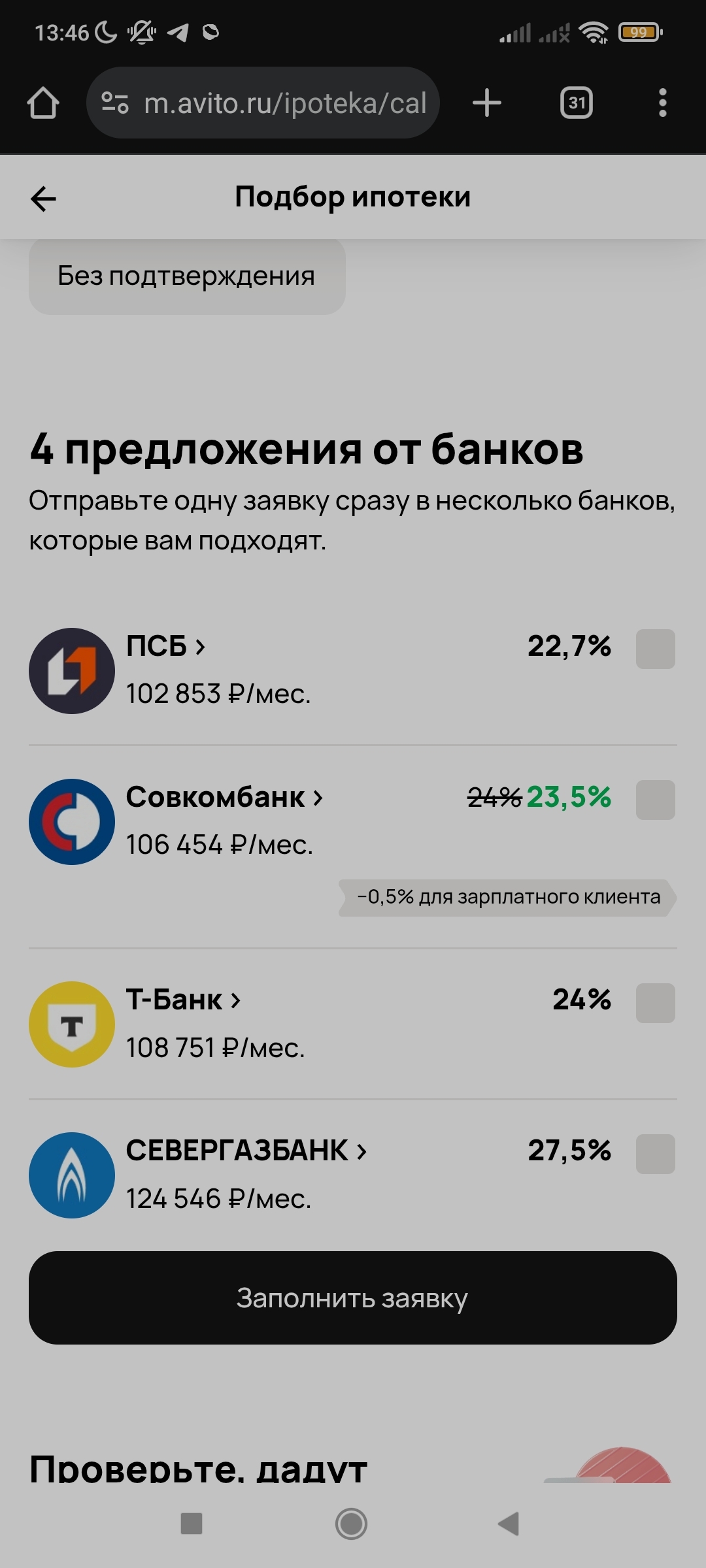Show the open tabs switcher
706x1568 pixels.
click(x=576, y=103)
